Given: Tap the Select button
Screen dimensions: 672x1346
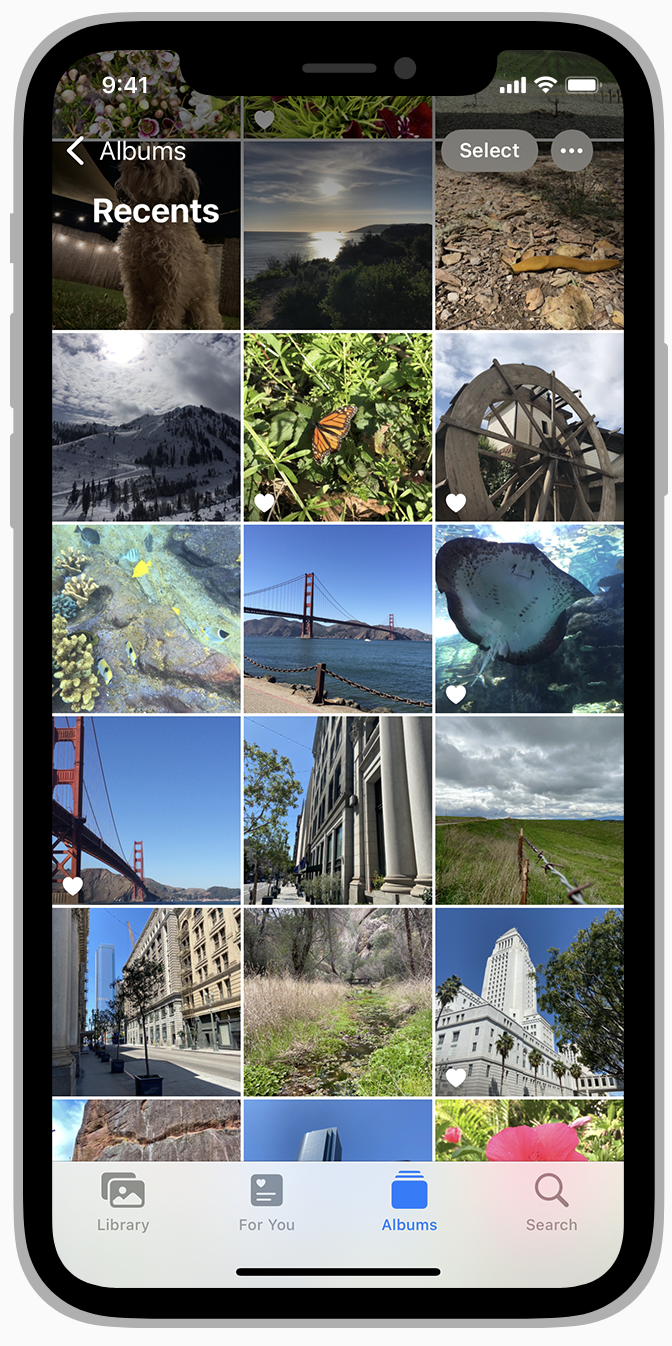Looking at the screenshot, I should pyautogui.click(x=489, y=151).
